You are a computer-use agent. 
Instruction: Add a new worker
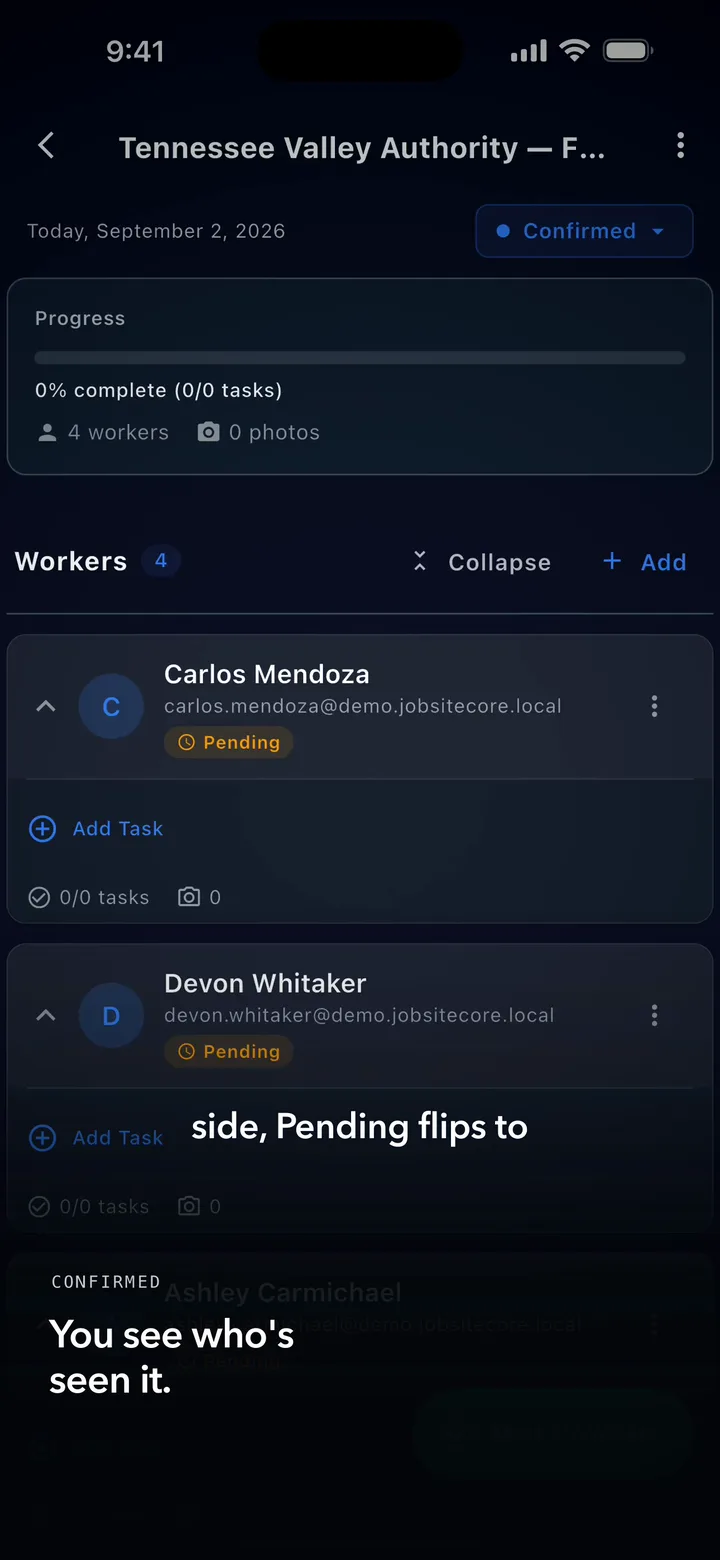[x=645, y=562]
